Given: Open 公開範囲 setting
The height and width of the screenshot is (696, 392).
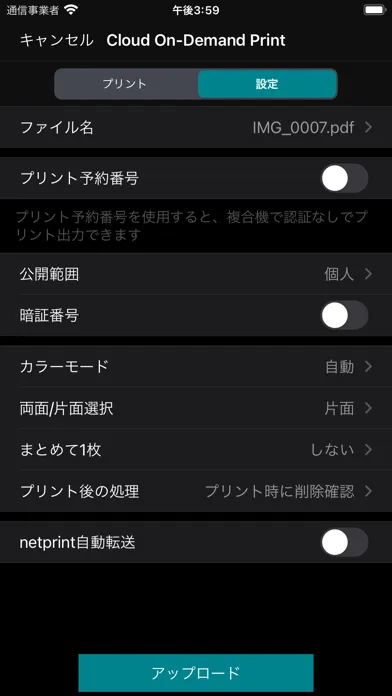Looking at the screenshot, I should pos(196,274).
